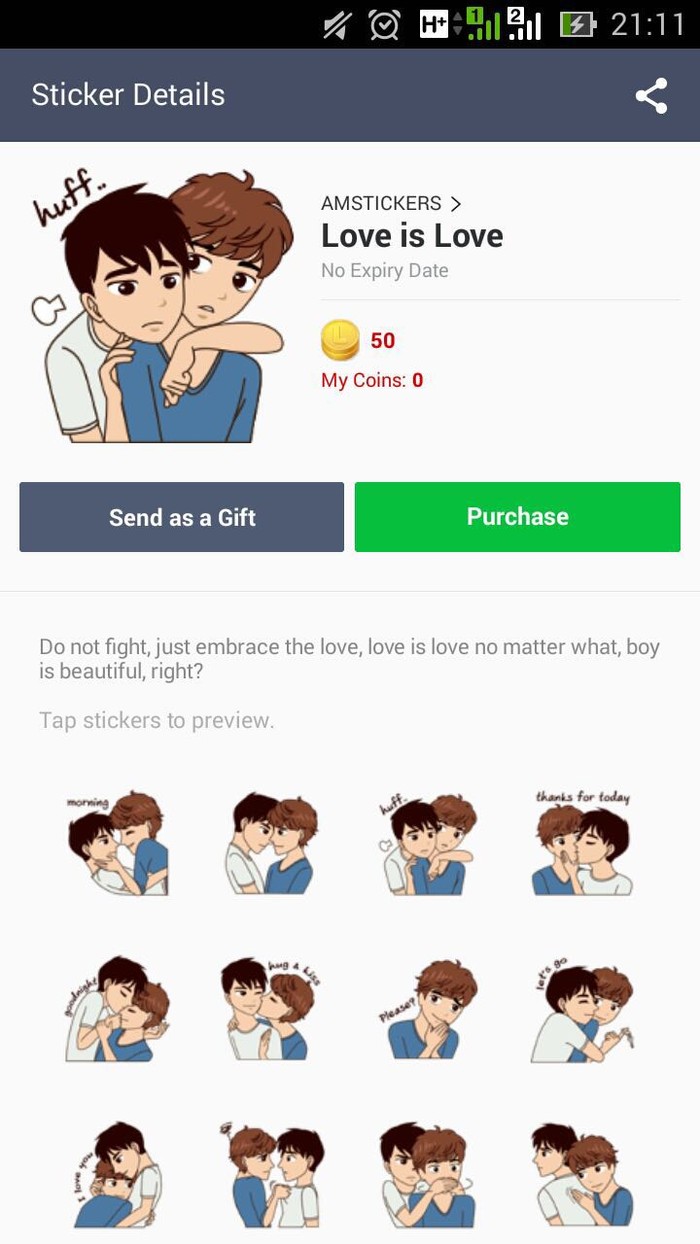Tap the Send as a Gift button
Screen dimensions: 700x1244
coord(181,517)
